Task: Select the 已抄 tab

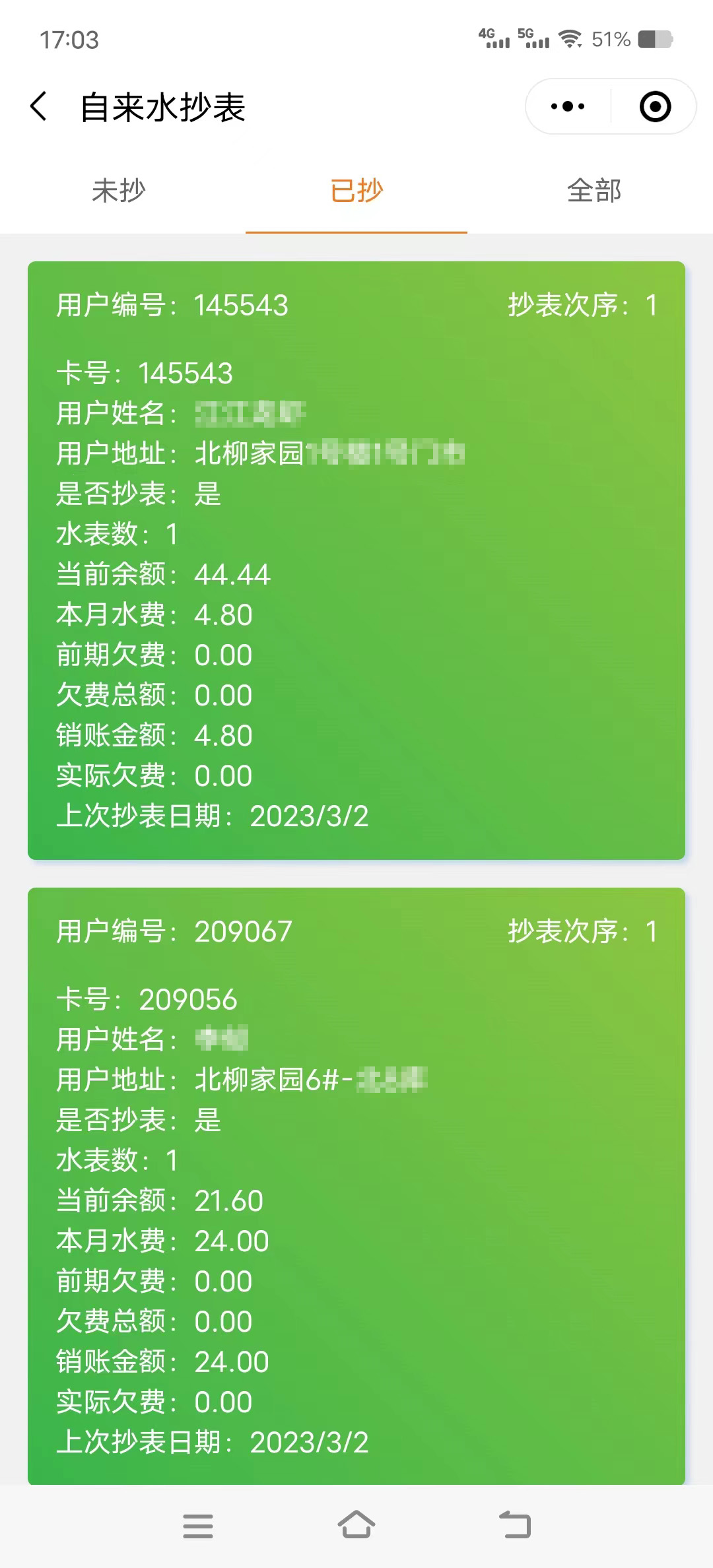Action: click(356, 191)
